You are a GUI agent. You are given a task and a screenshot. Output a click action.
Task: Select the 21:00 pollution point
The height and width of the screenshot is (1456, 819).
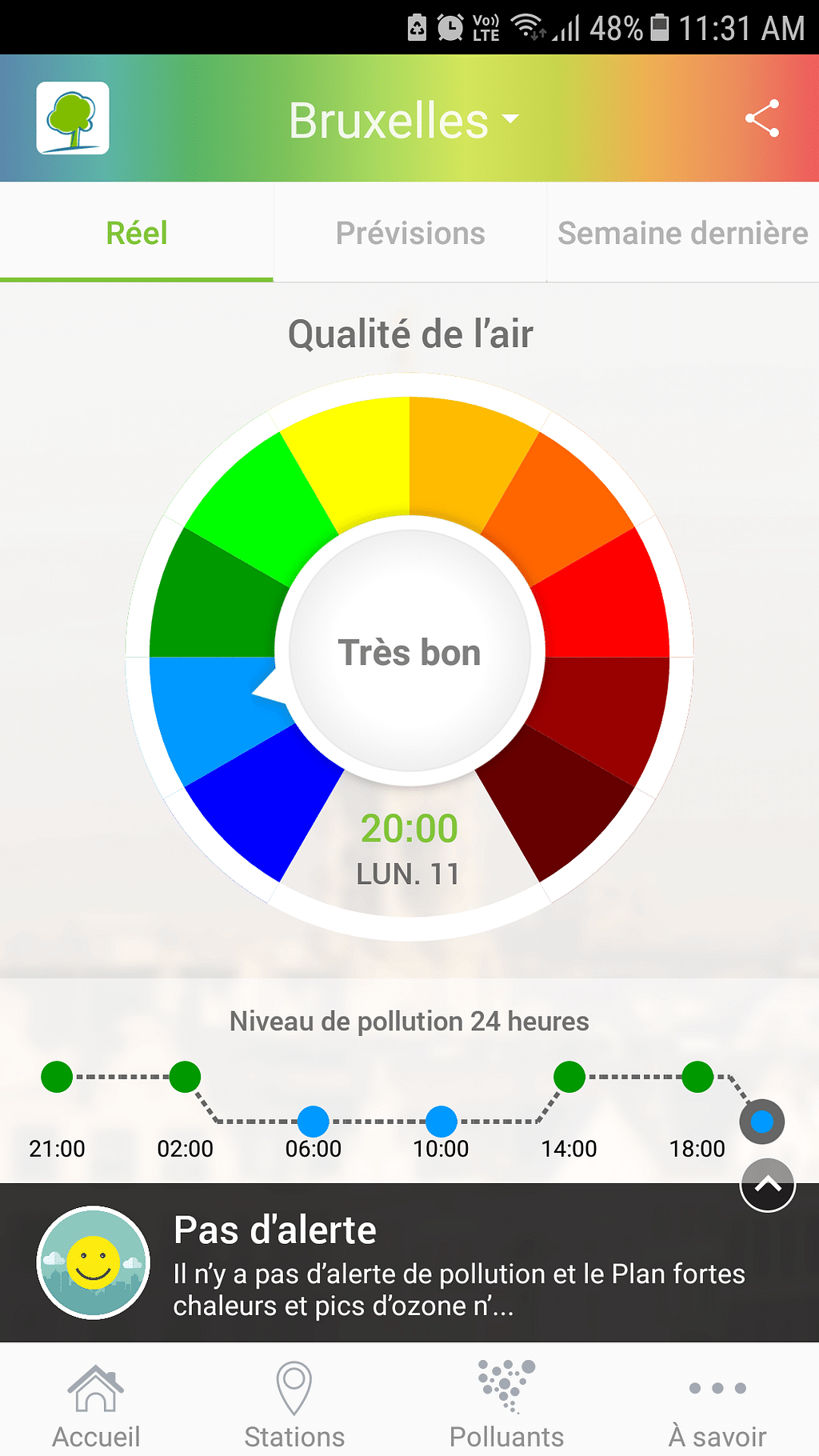point(57,1077)
